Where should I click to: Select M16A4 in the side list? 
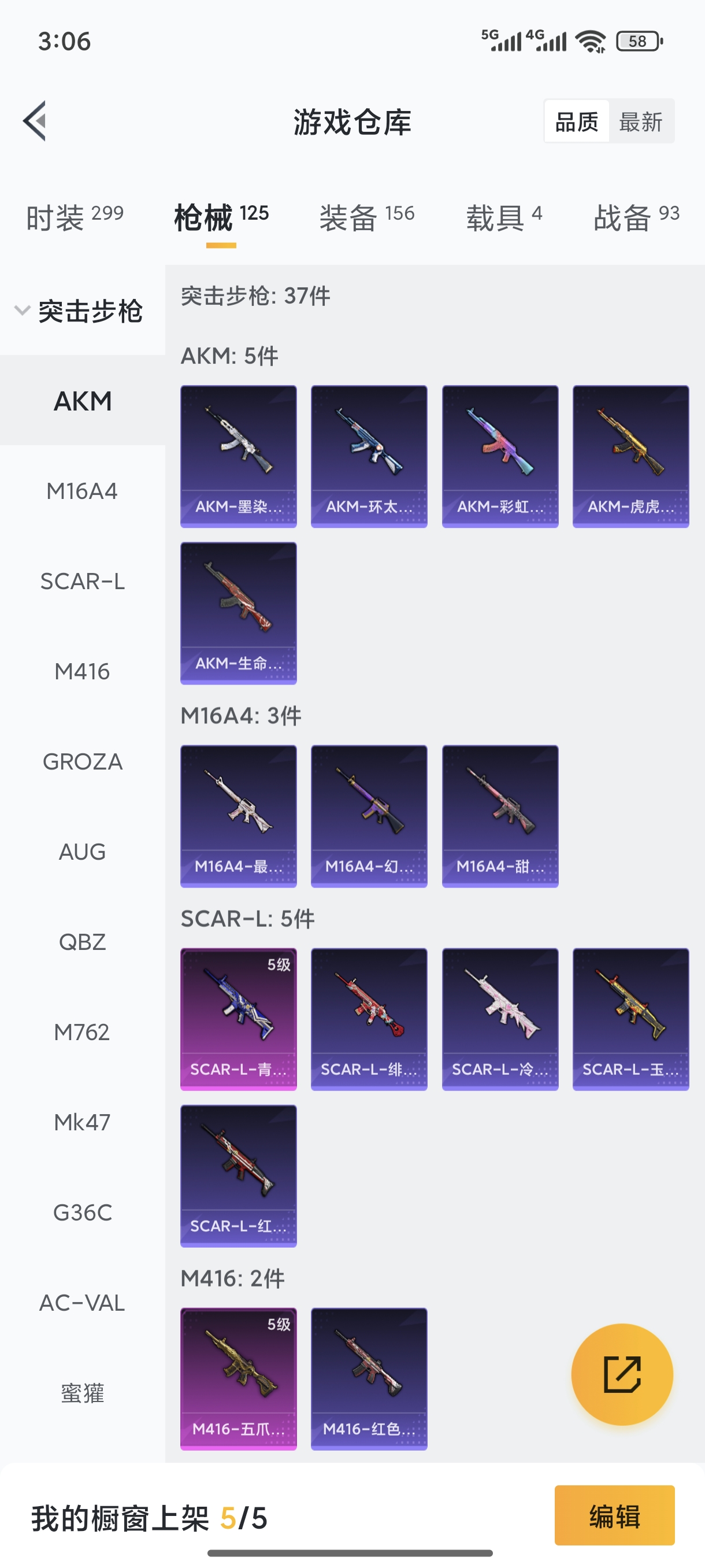click(x=82, y=491)
